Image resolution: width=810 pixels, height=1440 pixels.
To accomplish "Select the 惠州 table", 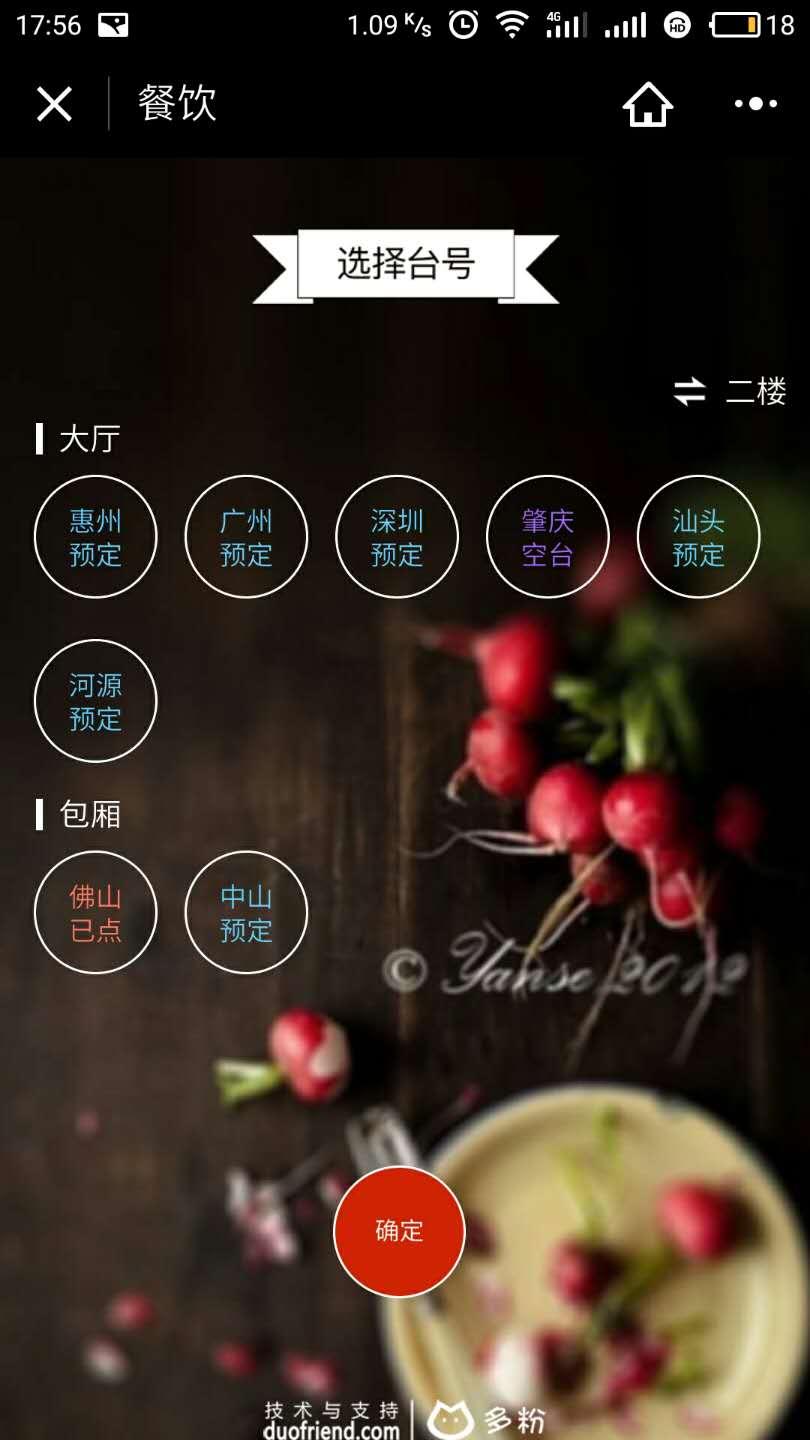I will click(96, 537).
